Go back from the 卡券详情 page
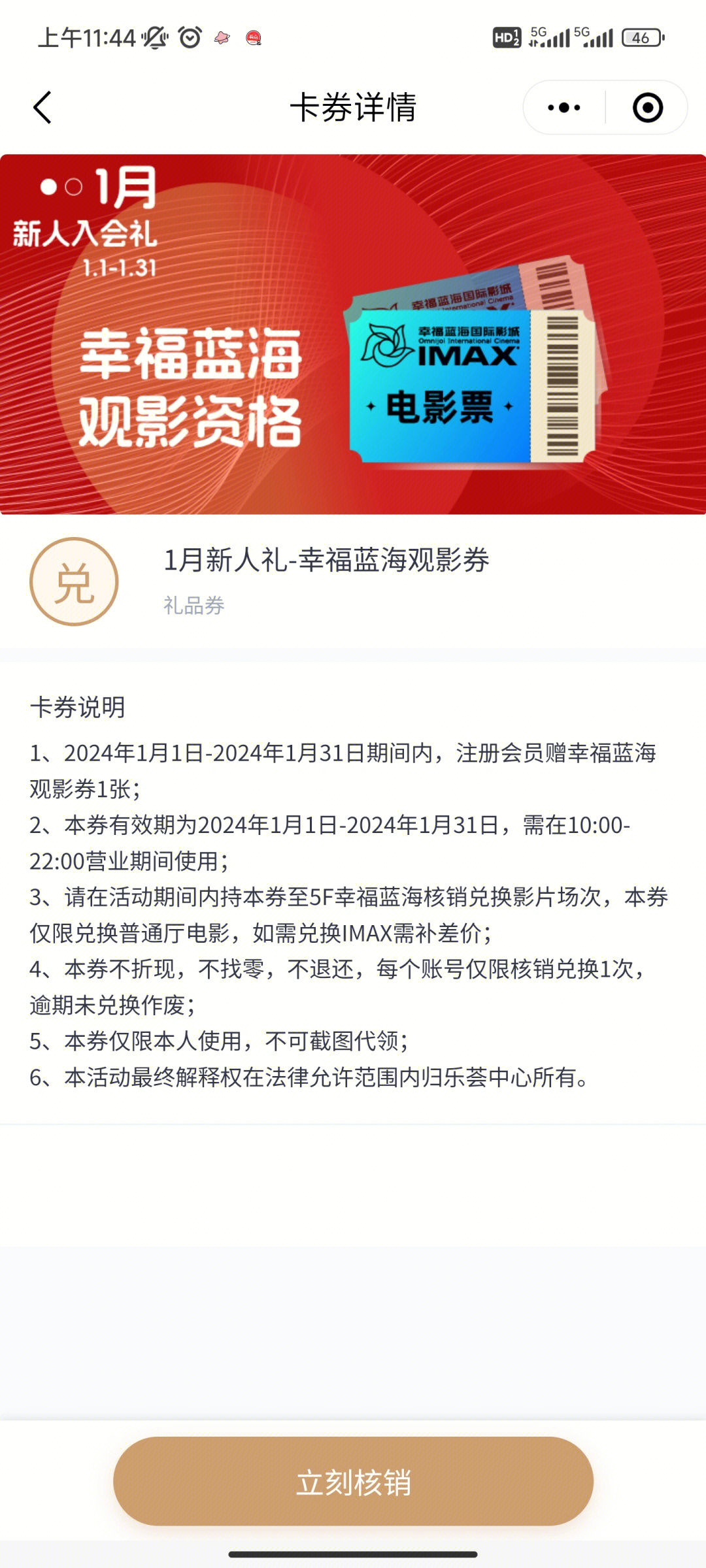Viewport: 706px width, 1568px height. pyautogui.click(x=42, y=108)
